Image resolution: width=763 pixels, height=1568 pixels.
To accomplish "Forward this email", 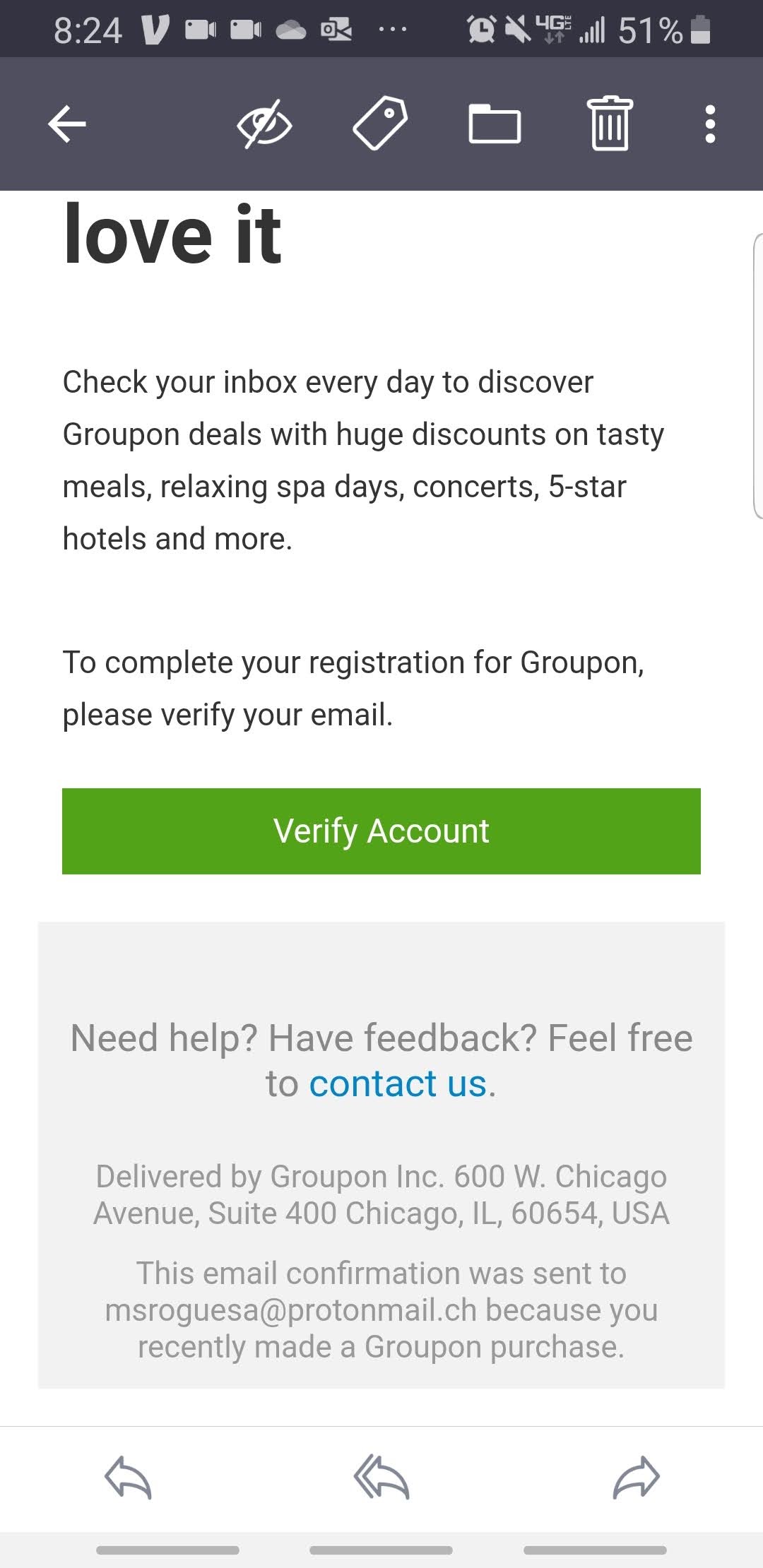I will pyautogui.click(x=636, y=1478).
